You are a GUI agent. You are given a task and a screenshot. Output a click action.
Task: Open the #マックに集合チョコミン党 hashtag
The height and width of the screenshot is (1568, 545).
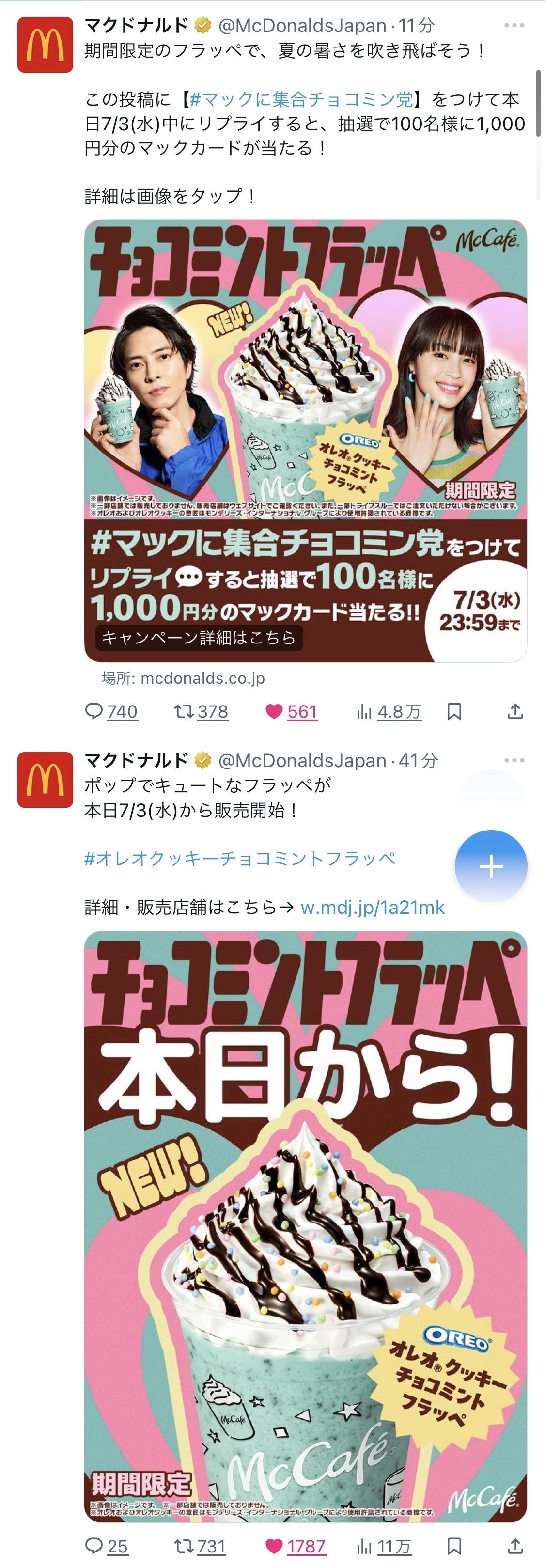301,99
